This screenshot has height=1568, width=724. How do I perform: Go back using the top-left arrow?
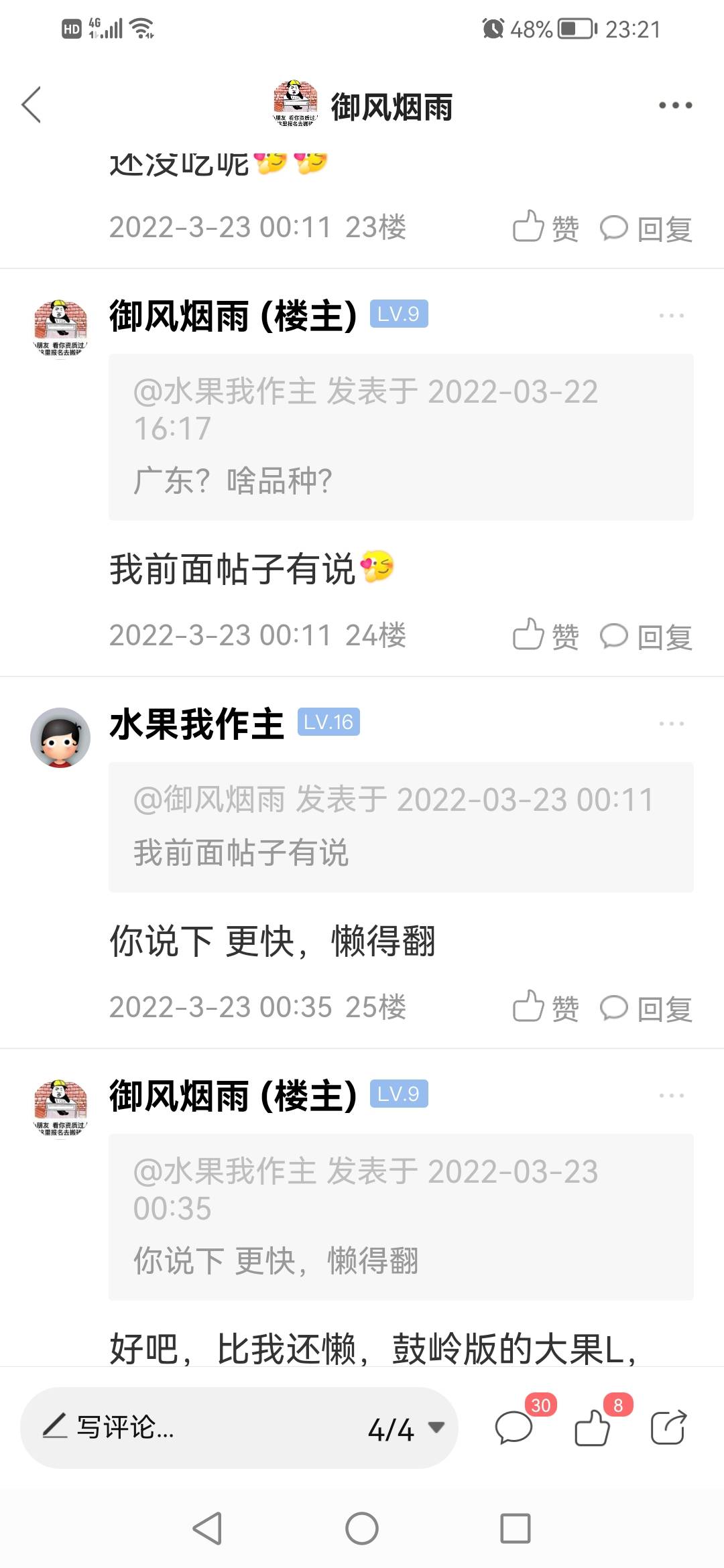[32, 105]
